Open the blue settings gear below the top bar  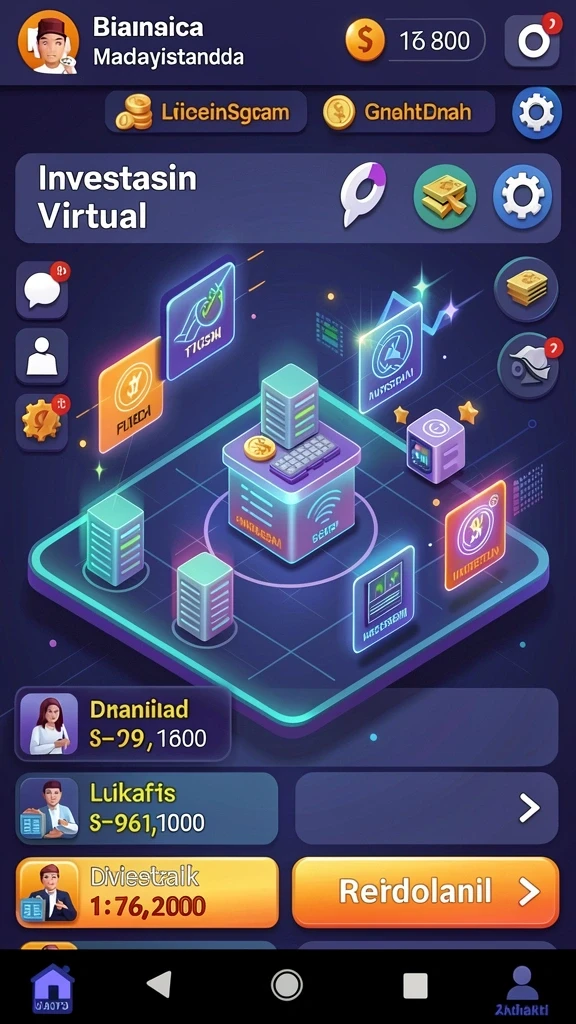coord(536,113)
